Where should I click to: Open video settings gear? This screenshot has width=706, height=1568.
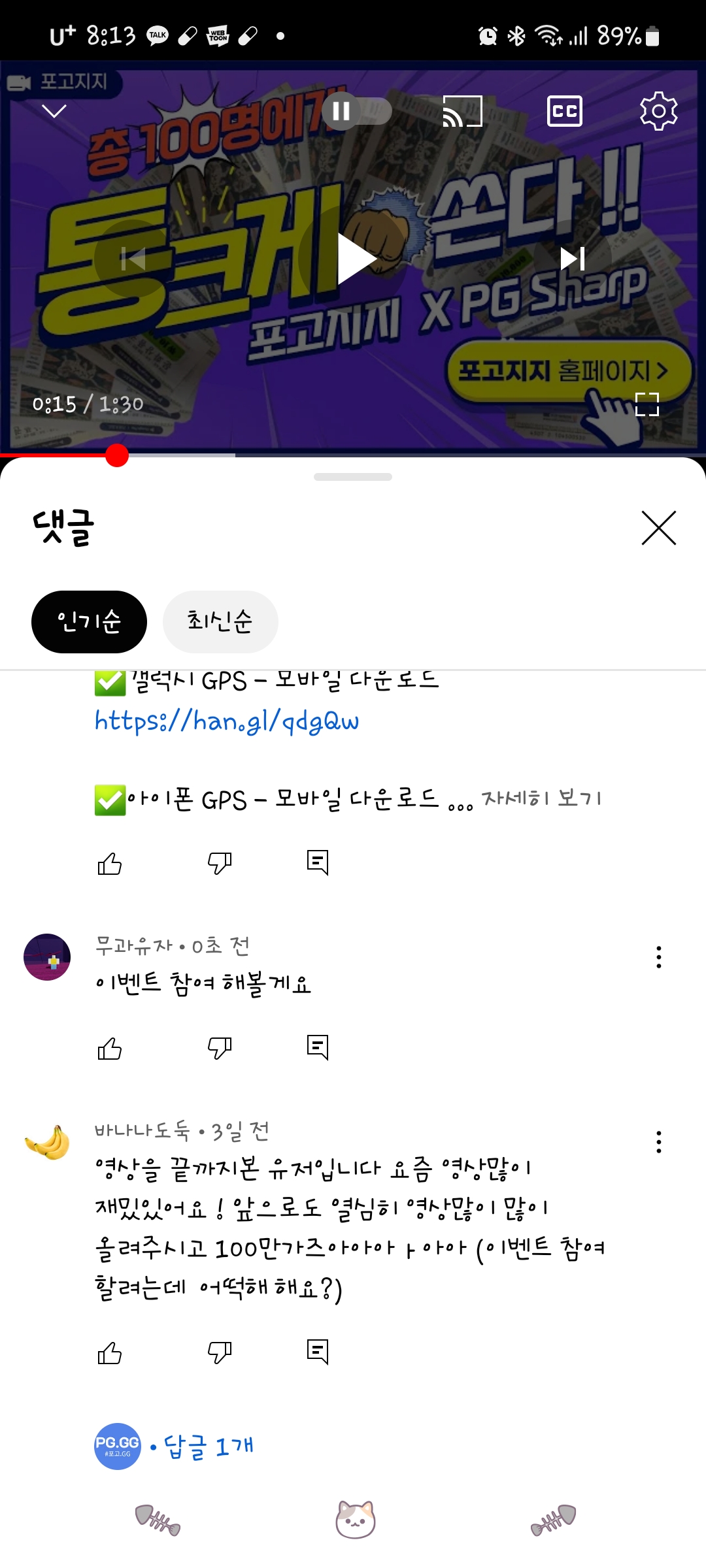(658, 111)
